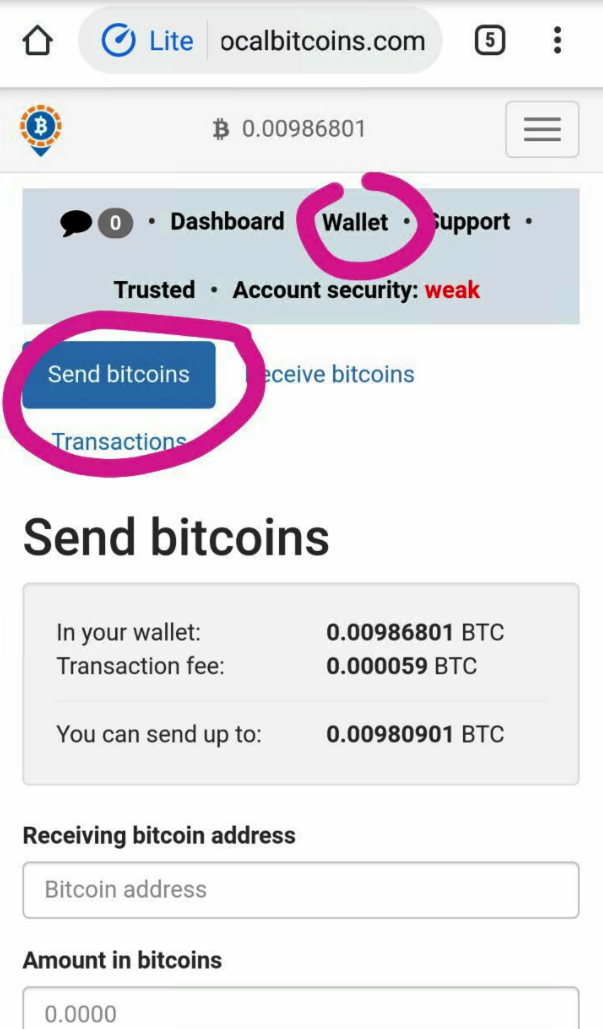Screen dimensions: 603x1029
Task: Open the Wallet page
Action: [x=355, y=222]
